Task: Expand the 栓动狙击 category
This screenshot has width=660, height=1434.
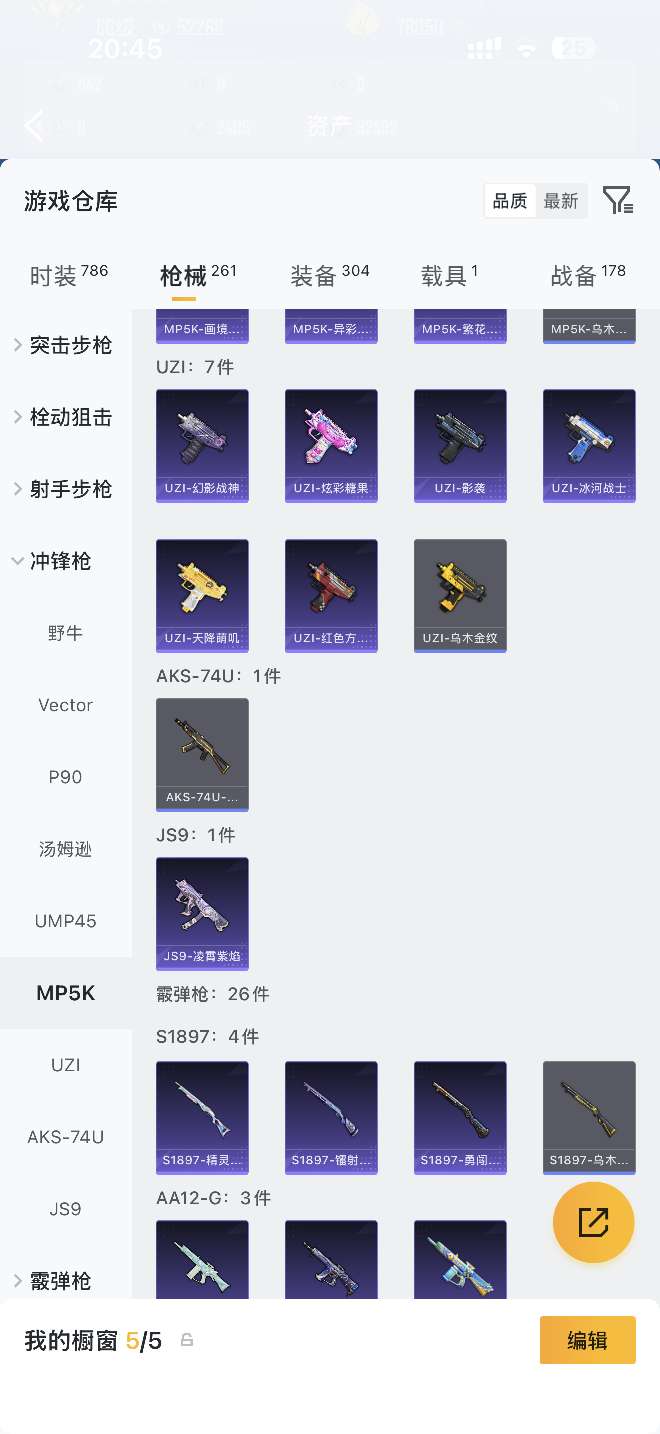Action: click(65, 417)
